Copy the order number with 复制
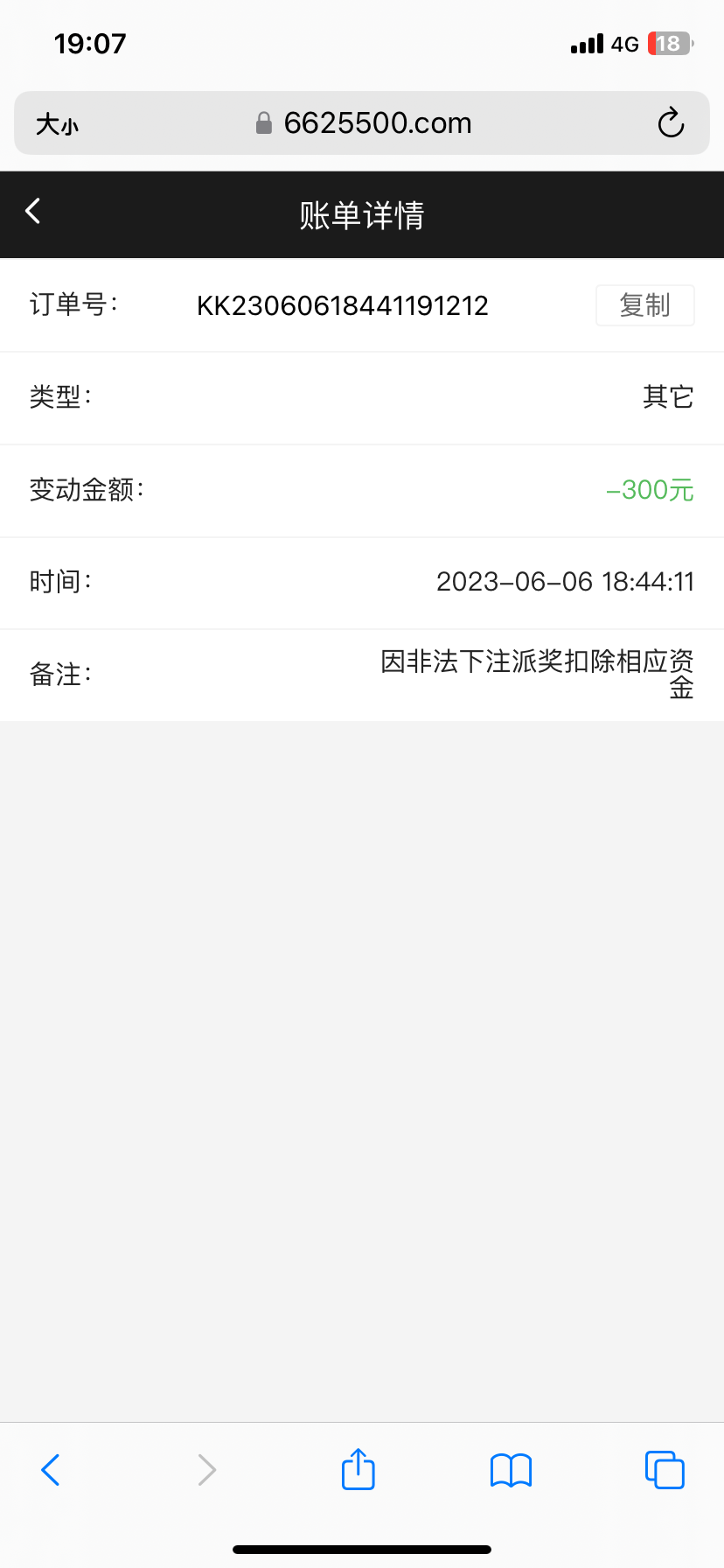Viewport: 724px width, 1568px height. coord(644,305)
